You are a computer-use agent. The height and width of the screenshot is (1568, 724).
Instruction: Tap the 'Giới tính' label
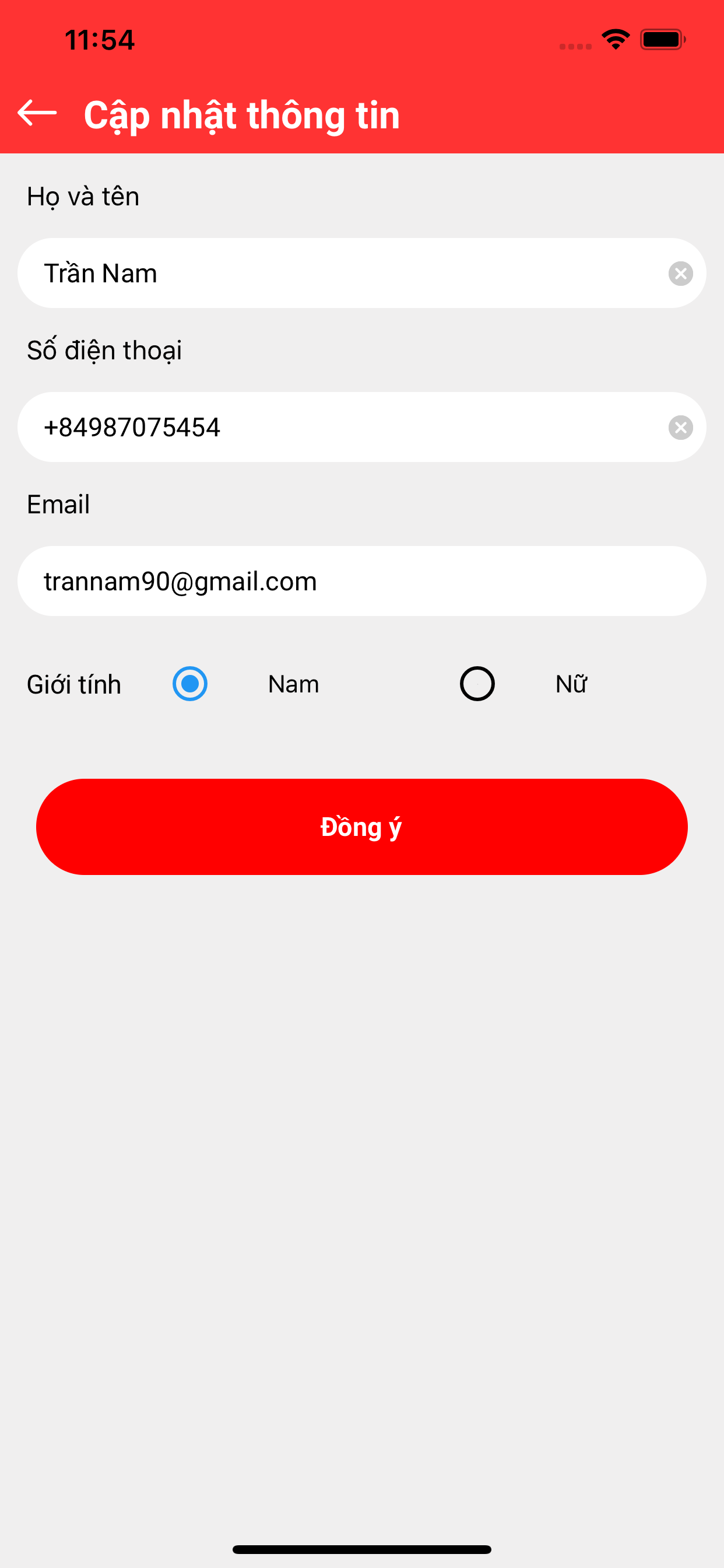pos(73,684)
